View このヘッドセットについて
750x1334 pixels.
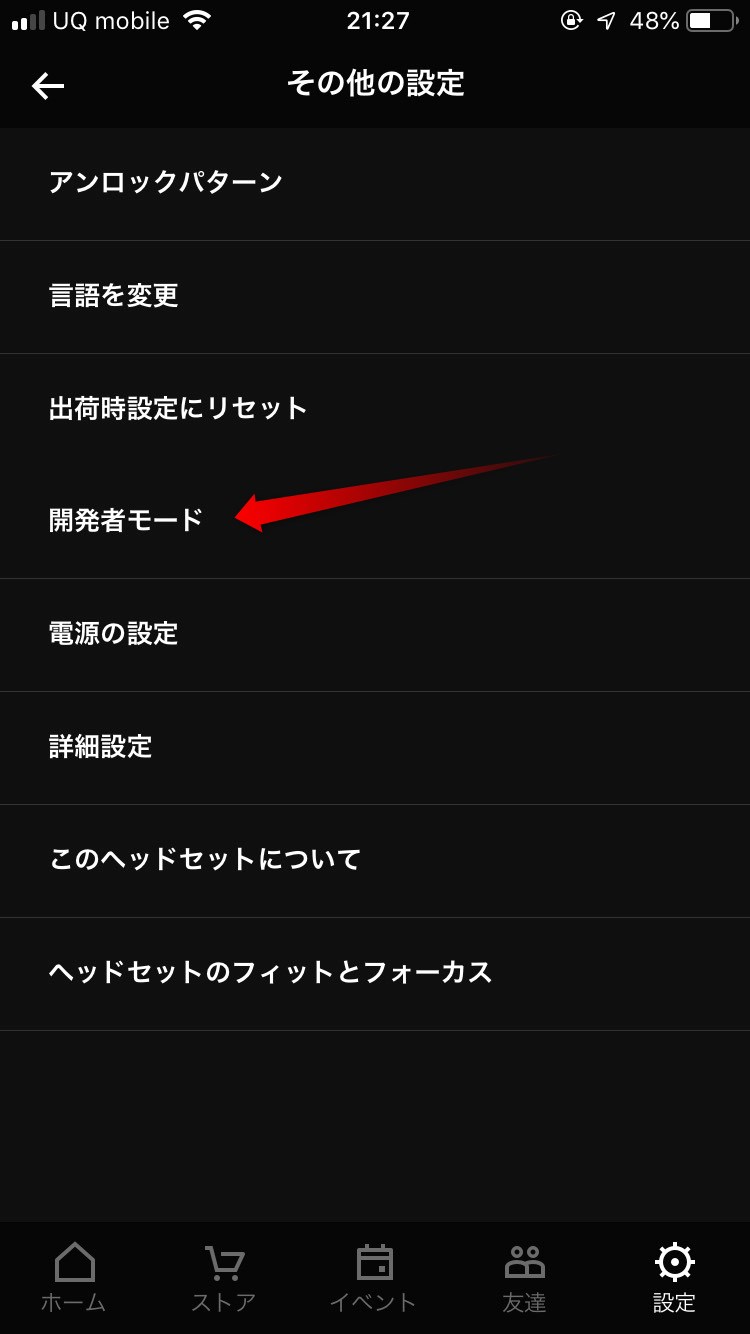pyautogui.click(x=375, y=861)
